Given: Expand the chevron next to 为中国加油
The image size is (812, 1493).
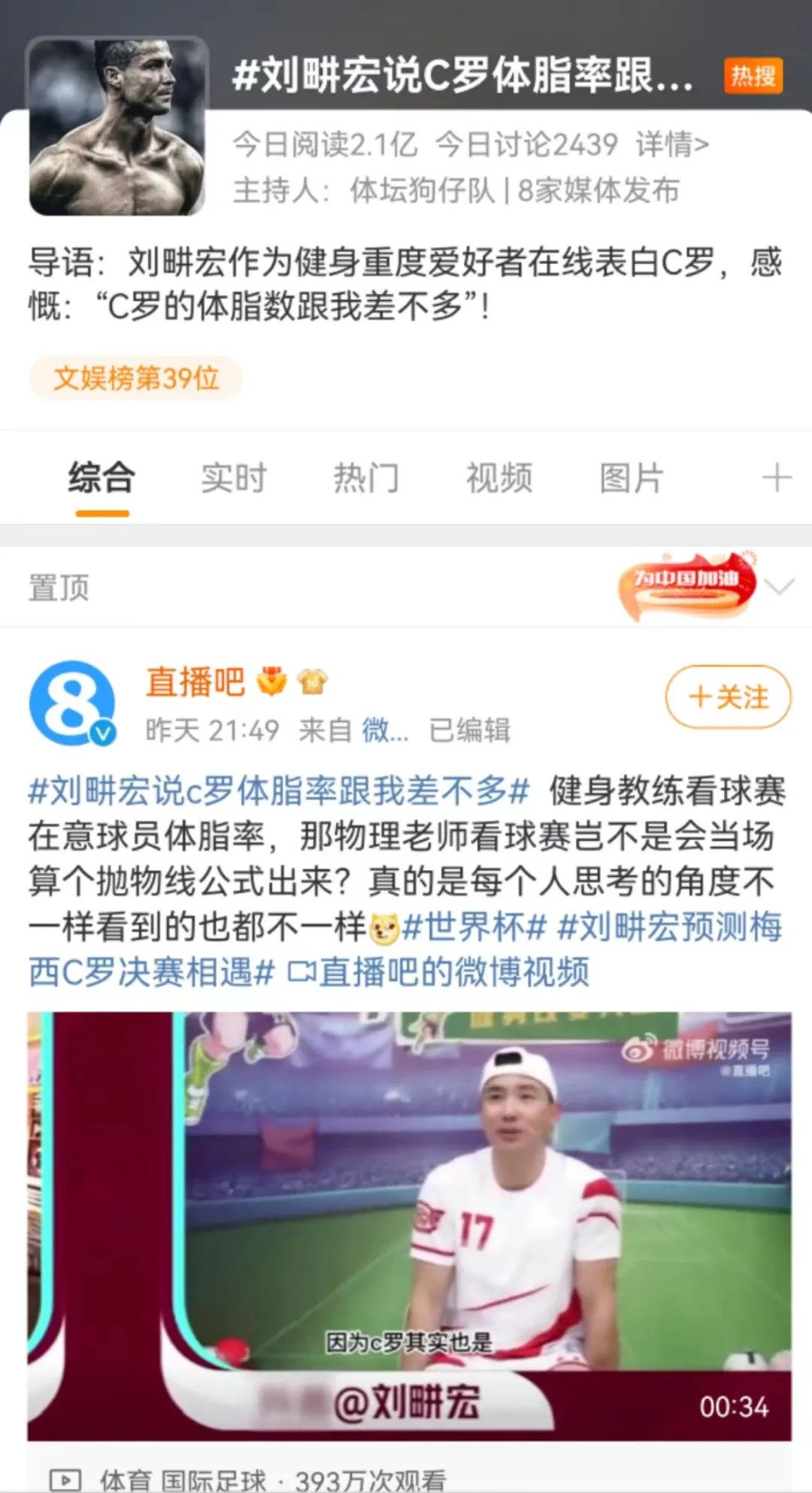Looking at the screenshot, I should 780,587.
